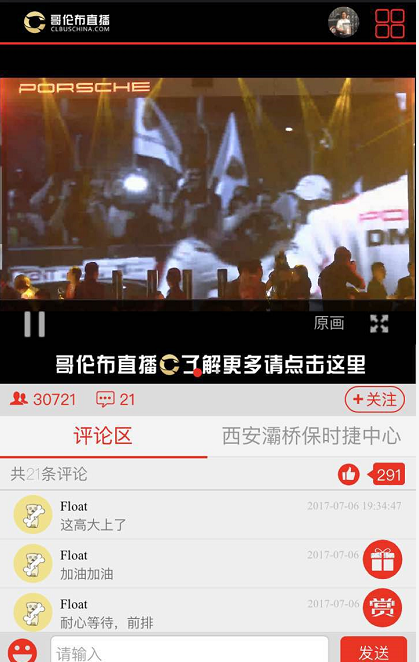Screen dimensions: 419x662
Task: Pause the live video
Action: [34, 324]
